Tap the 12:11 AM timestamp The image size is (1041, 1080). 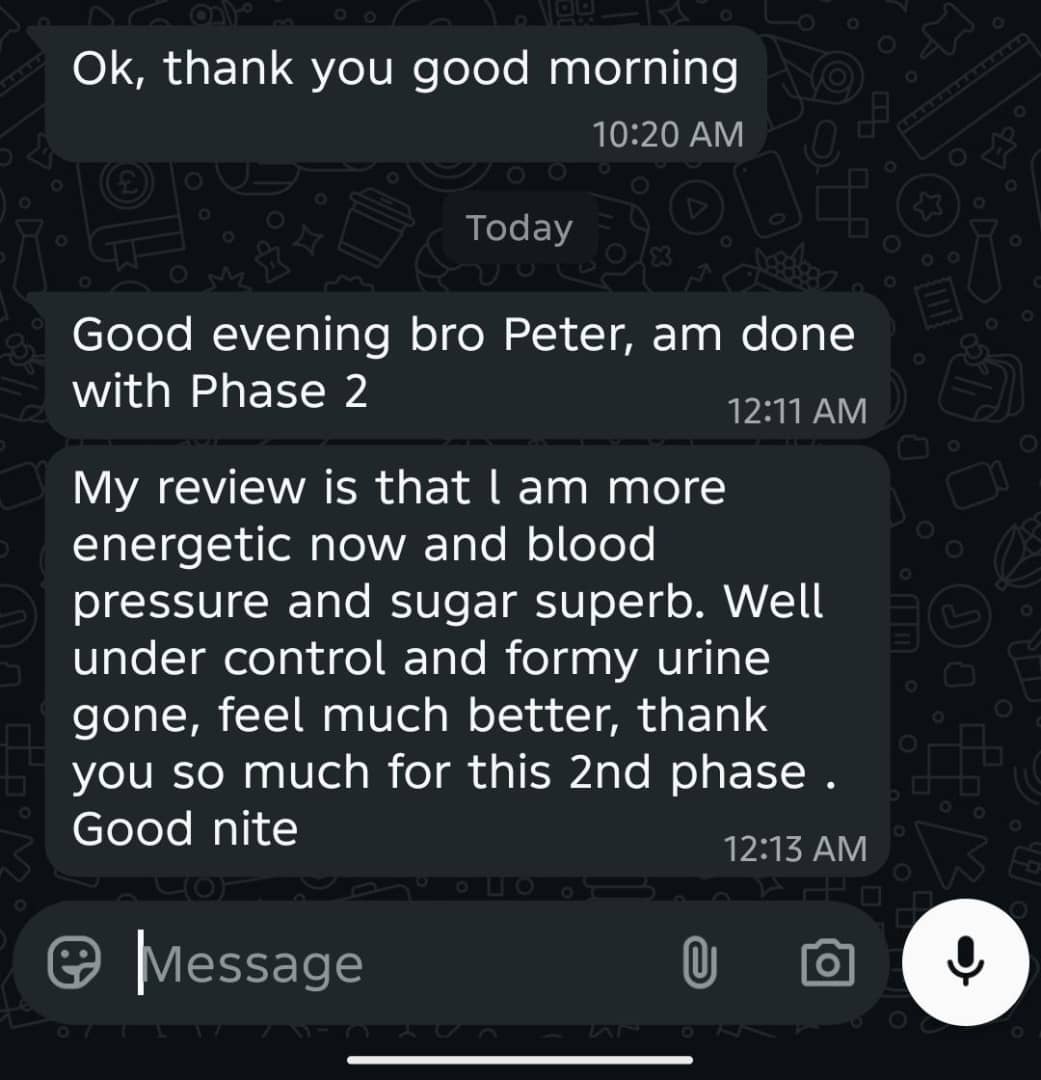(797, 408)
